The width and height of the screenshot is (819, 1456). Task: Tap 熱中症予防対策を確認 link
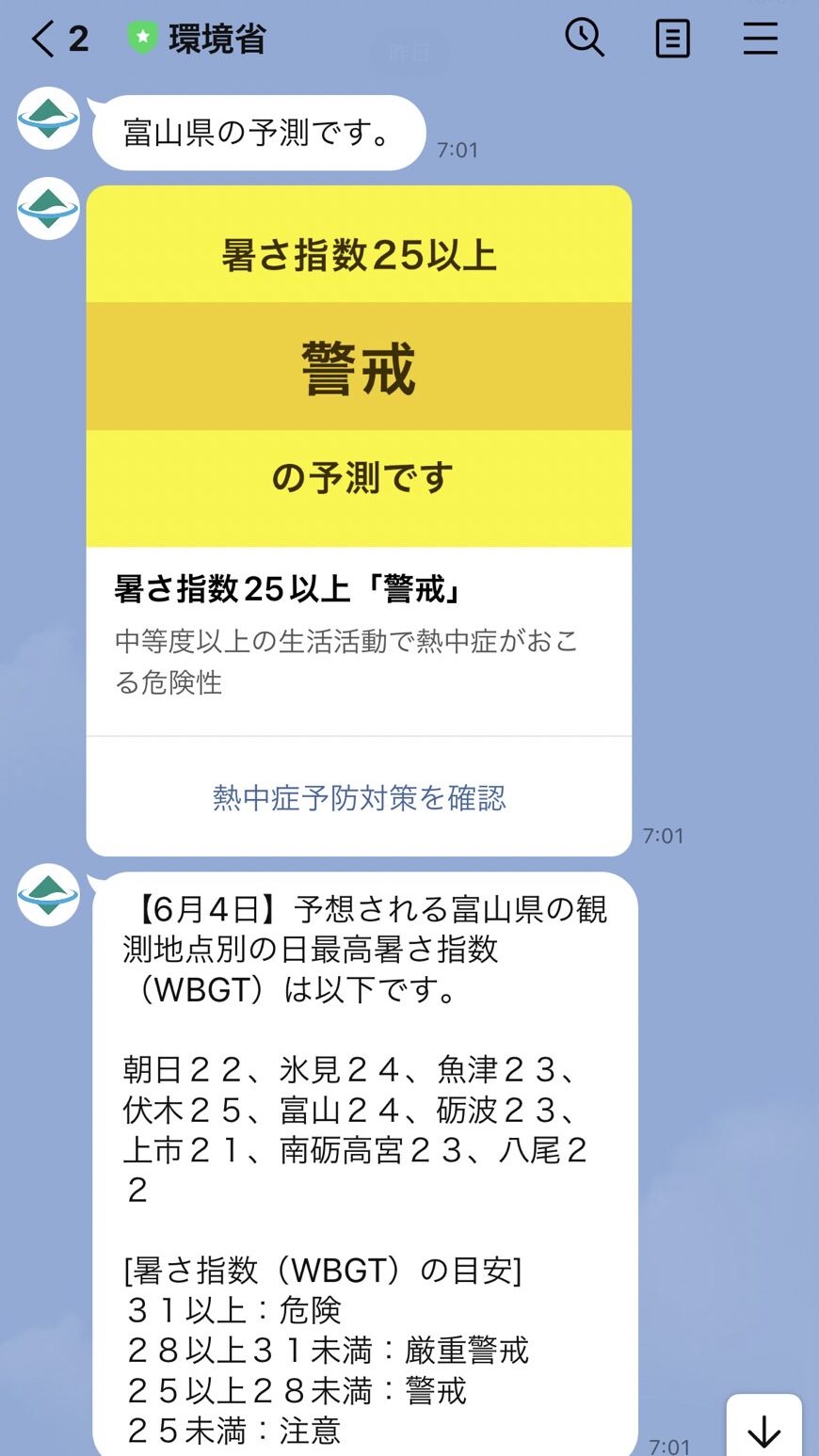point(359,798)
